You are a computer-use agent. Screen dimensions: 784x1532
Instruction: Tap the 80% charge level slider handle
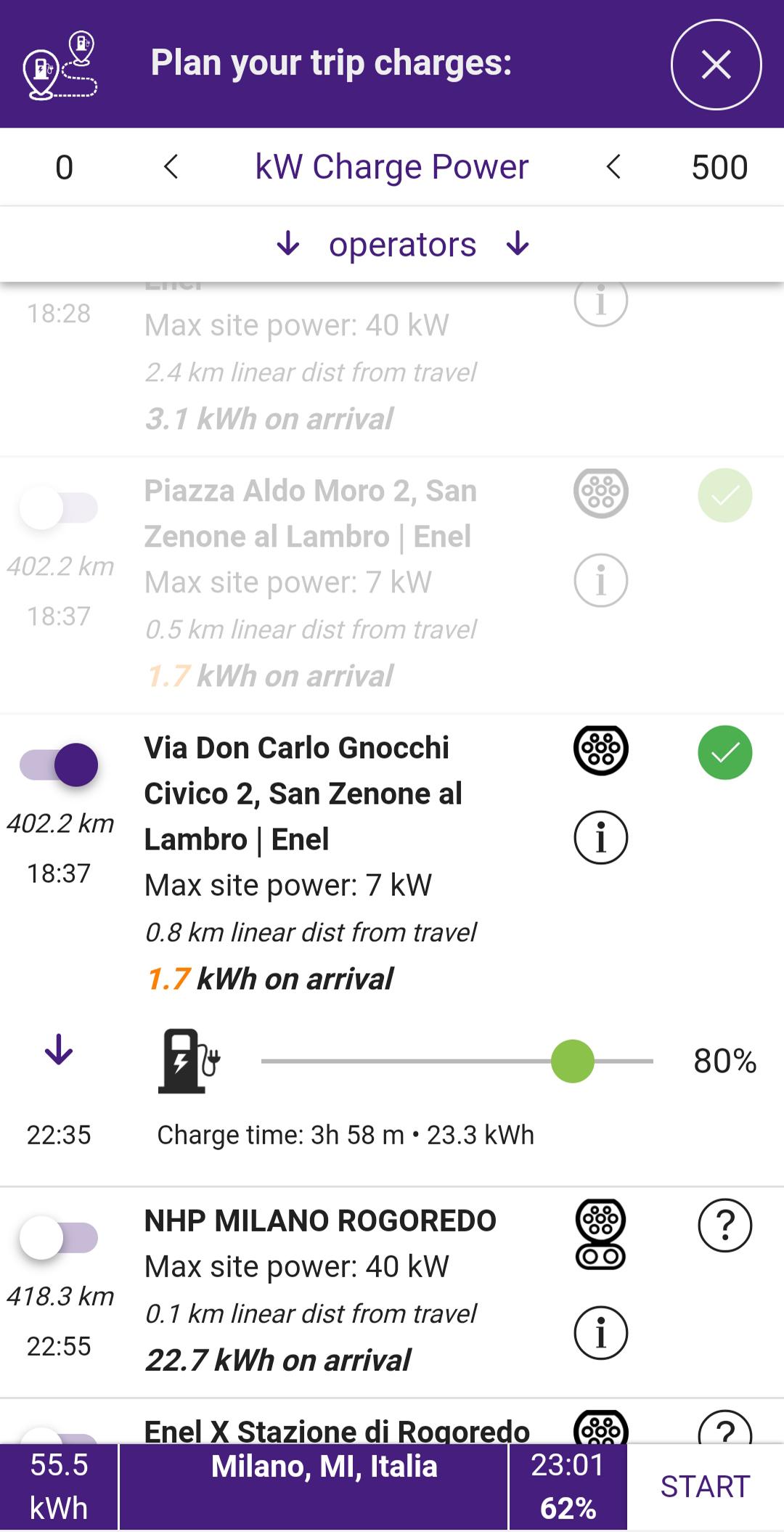tap(572, 1061)
